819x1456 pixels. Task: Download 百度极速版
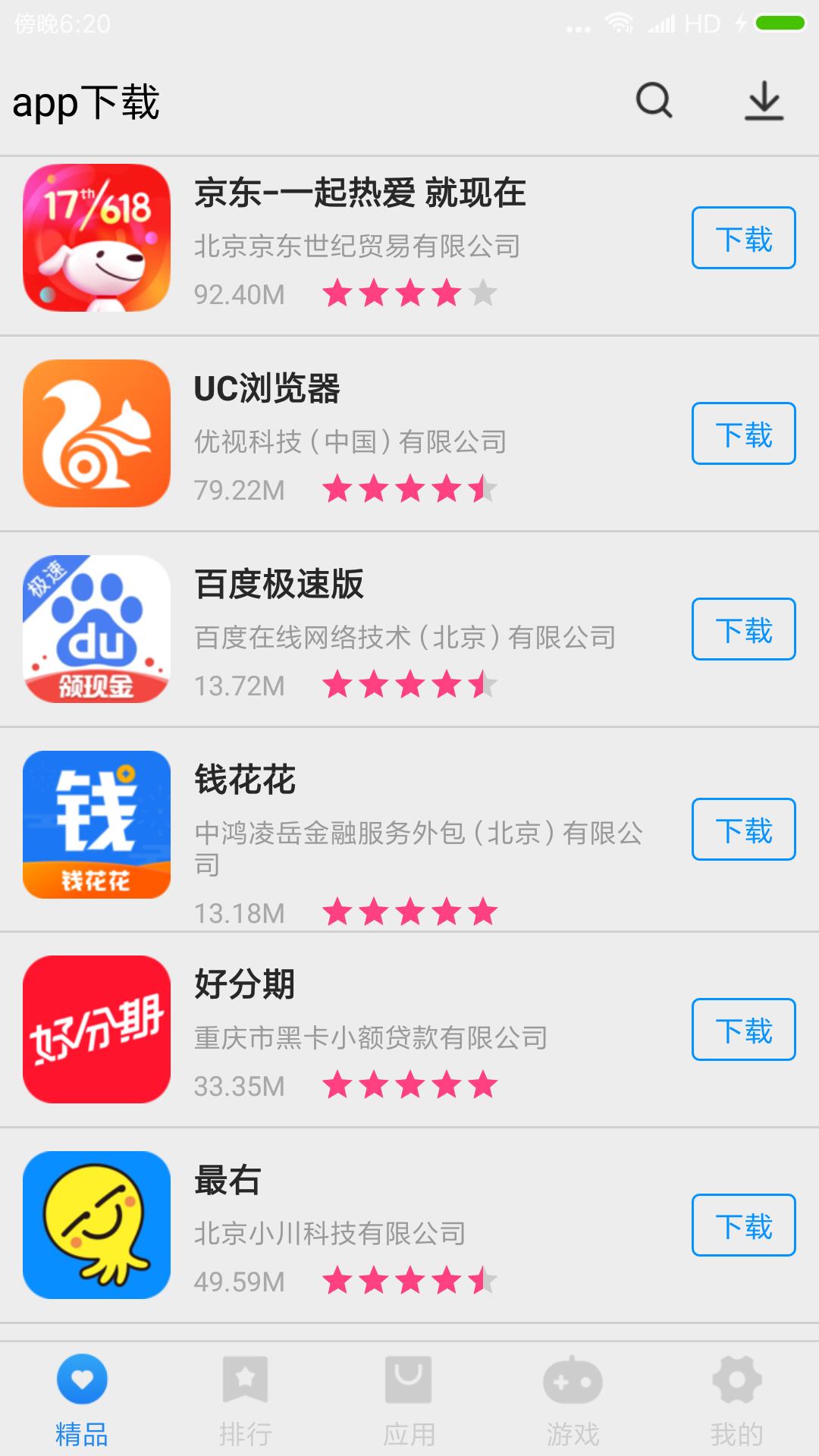[743, 629]
